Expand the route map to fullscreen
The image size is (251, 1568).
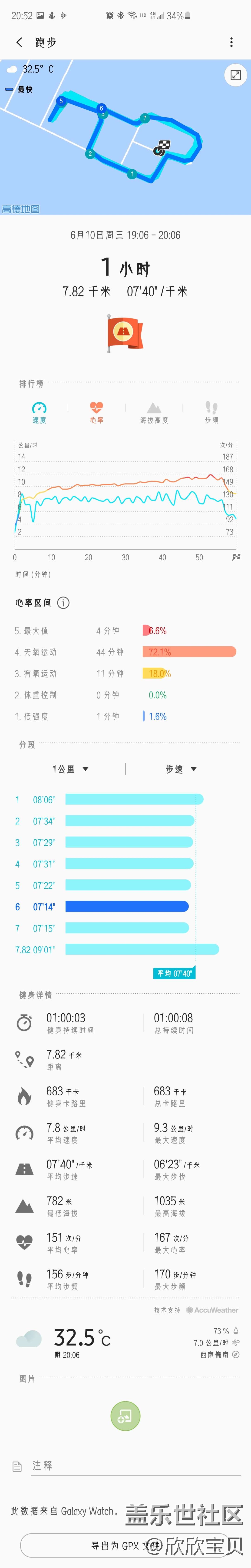[x=236, y=75]
